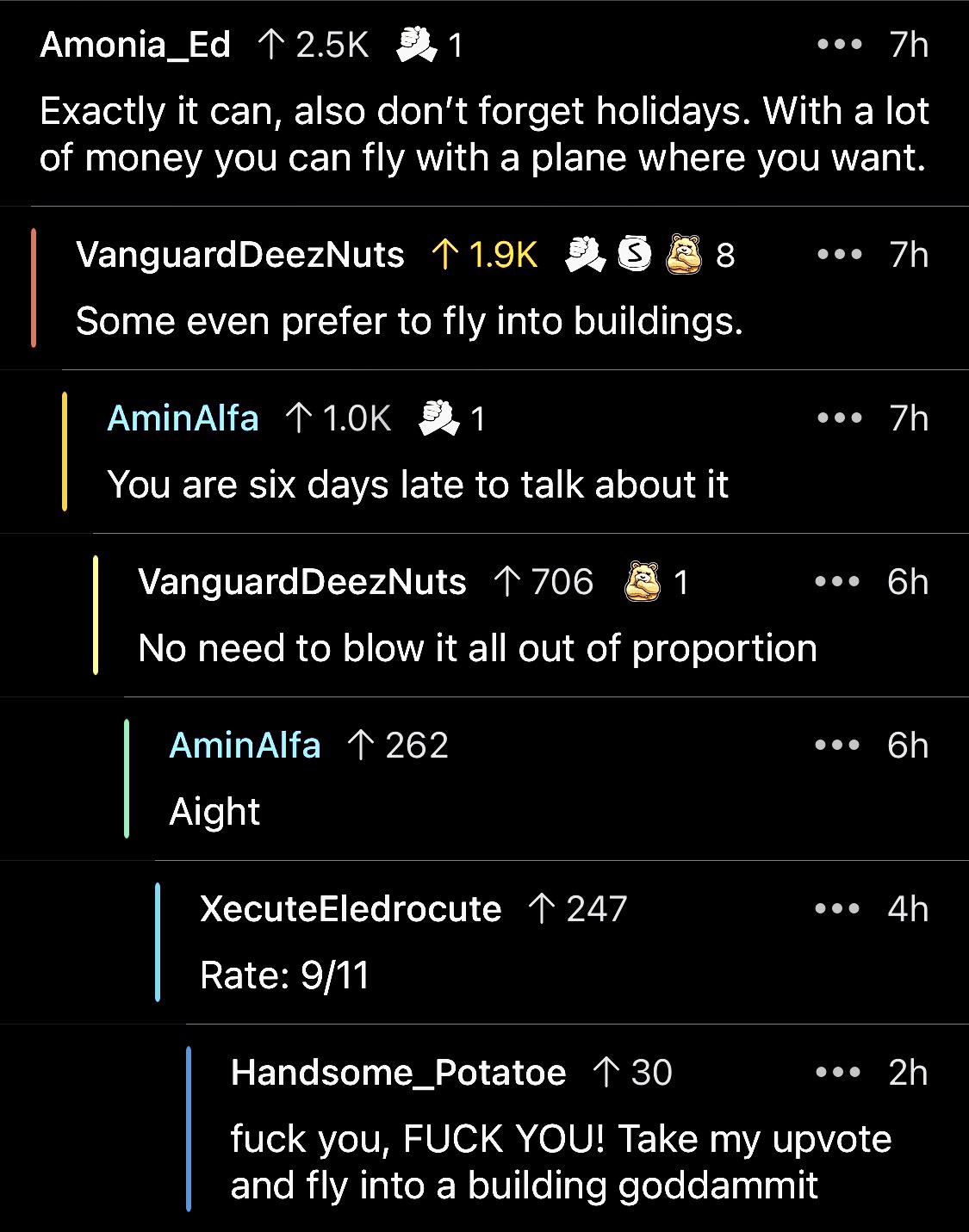This screenshot has height=1232, width=969.
Task: Open the three-dot menu on the "fly into buildings" comment
Action: (840, 255)
